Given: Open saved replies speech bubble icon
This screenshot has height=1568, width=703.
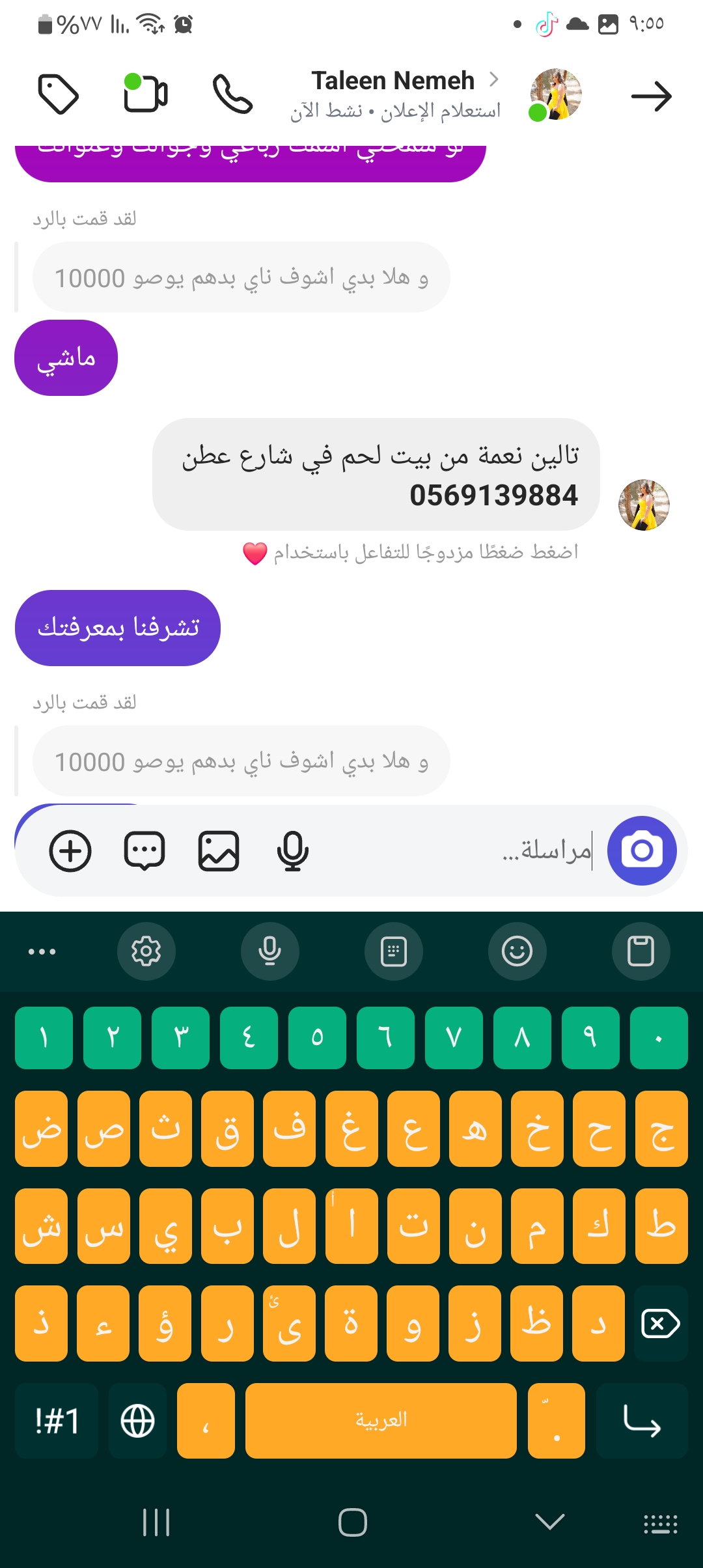Looking at the screenshot, I should click(x=145, y=850).
